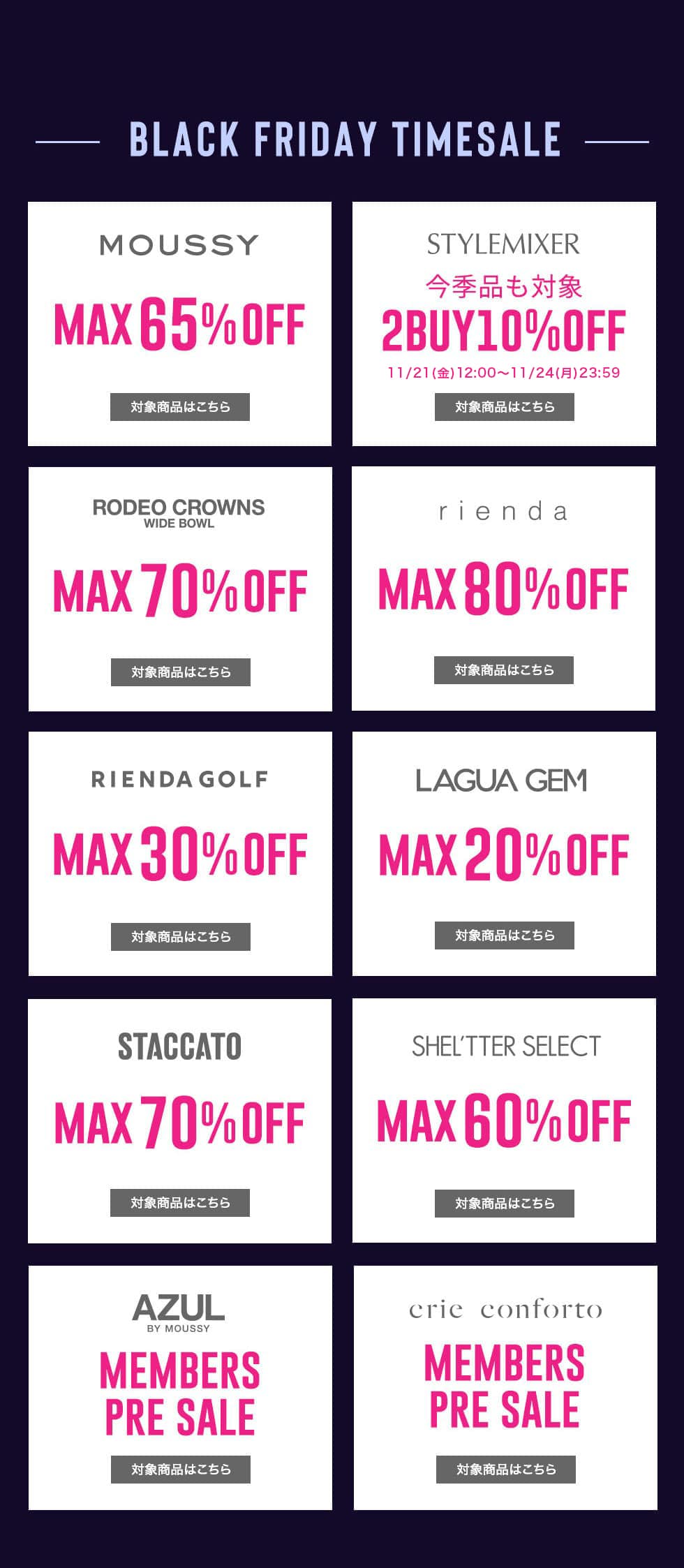This screenshot has height=1568, width=684.
Task: Open LAGUA GEM max 20% off items
Action: pyautogui.click(x=504, y=935)
